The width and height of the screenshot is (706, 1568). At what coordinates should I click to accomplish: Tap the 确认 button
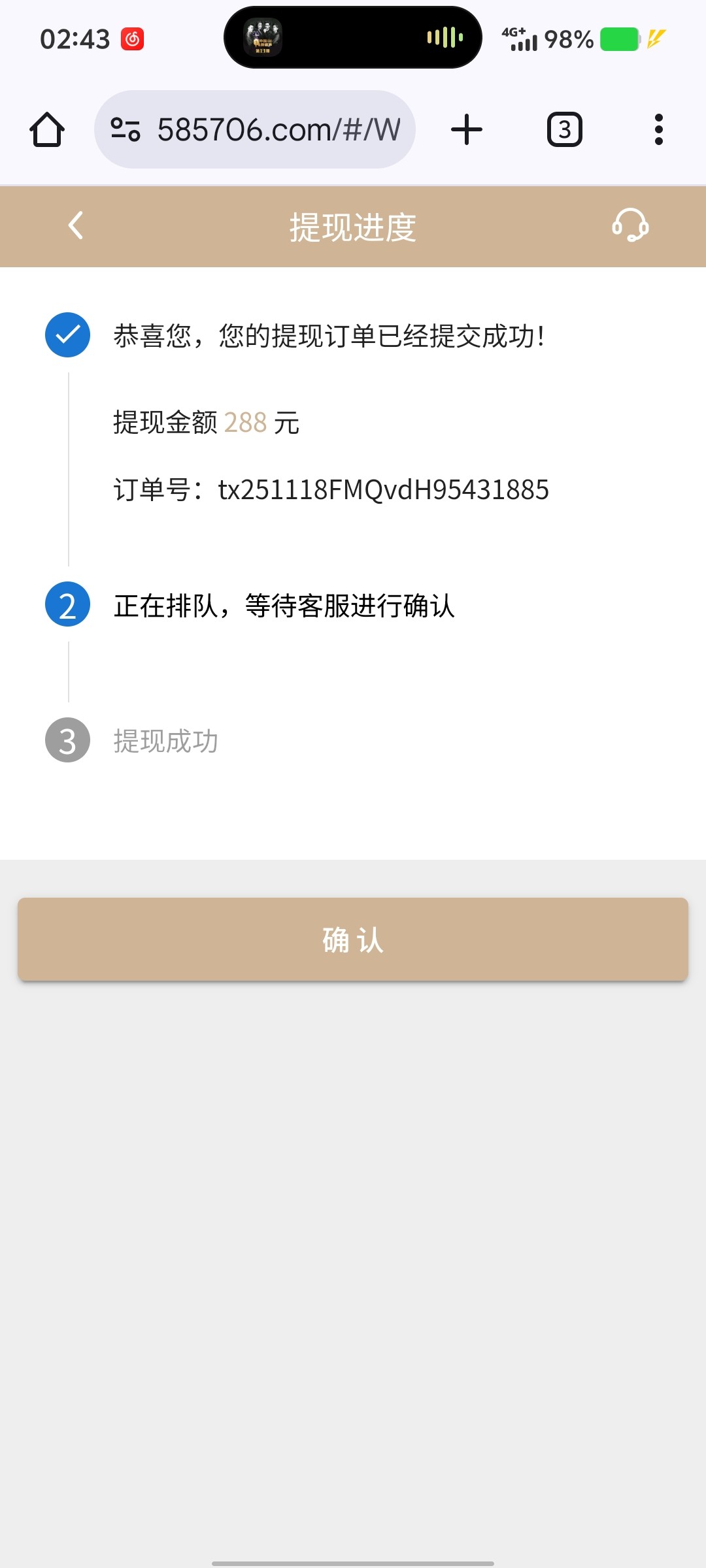click(353, 939)
